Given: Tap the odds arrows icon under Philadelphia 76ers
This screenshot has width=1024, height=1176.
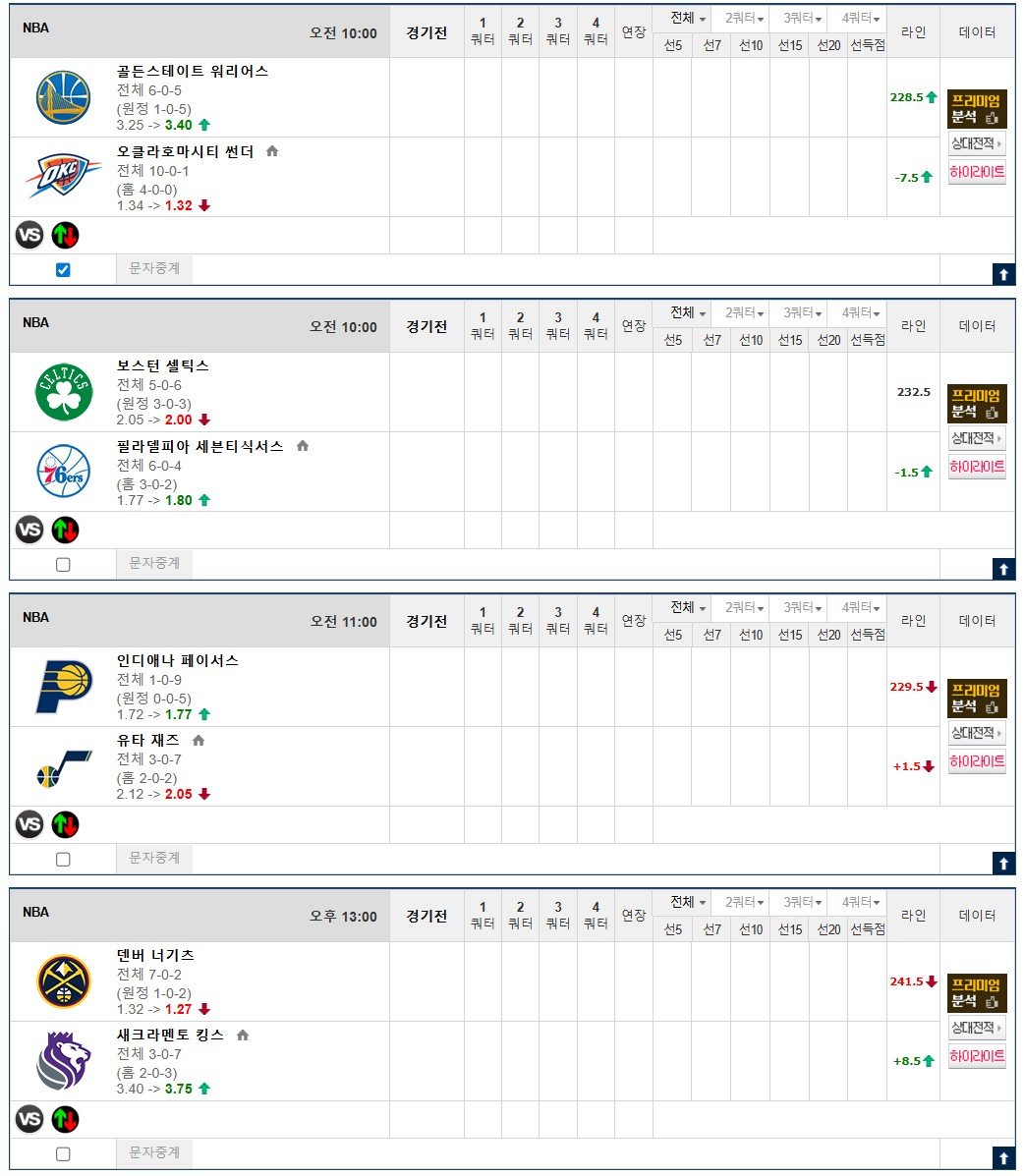Looking at the screenshot, I should click(65, 530).
